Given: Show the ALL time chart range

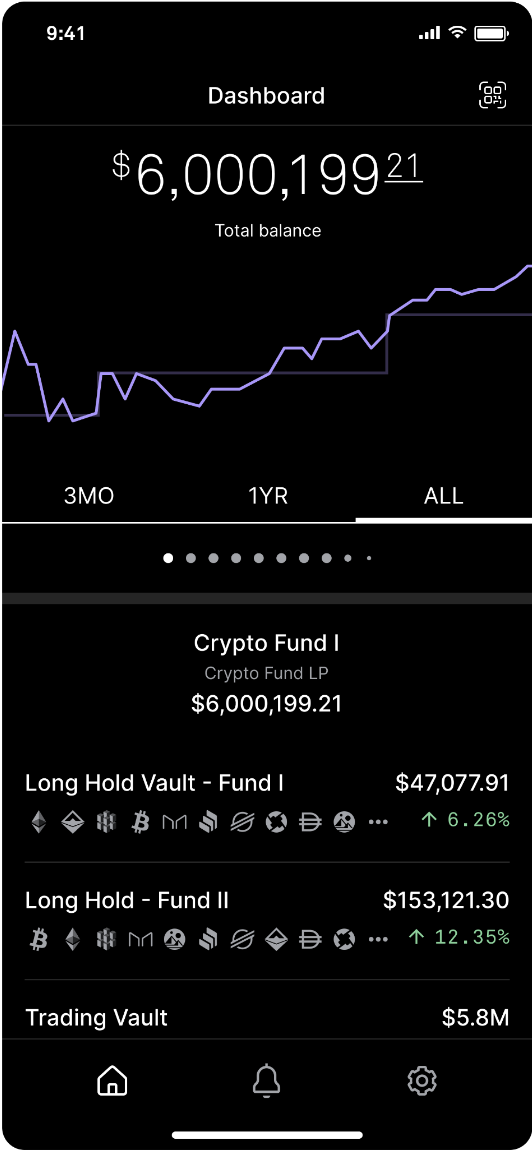Looking at the screenshot, I should pyautogui.click(x=444, y=495).
